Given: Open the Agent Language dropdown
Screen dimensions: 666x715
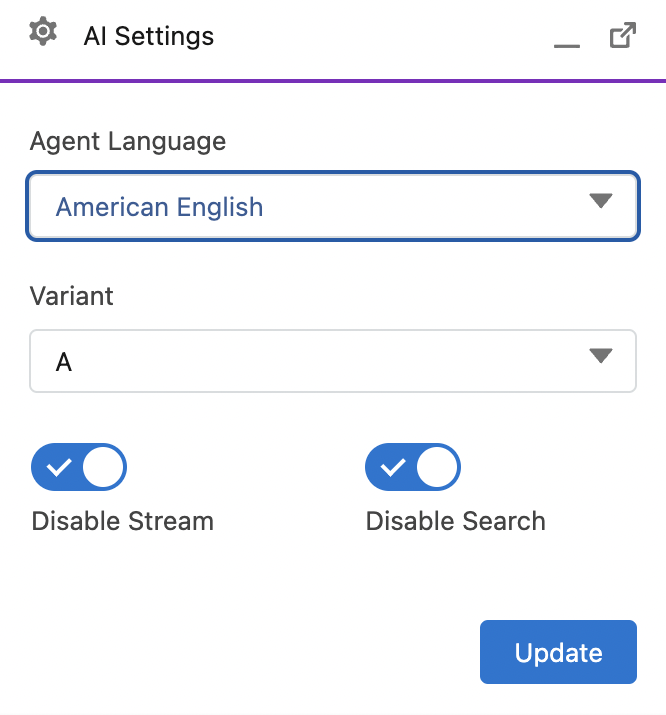Looking at the screenshot, I should [x=332, y=207].
